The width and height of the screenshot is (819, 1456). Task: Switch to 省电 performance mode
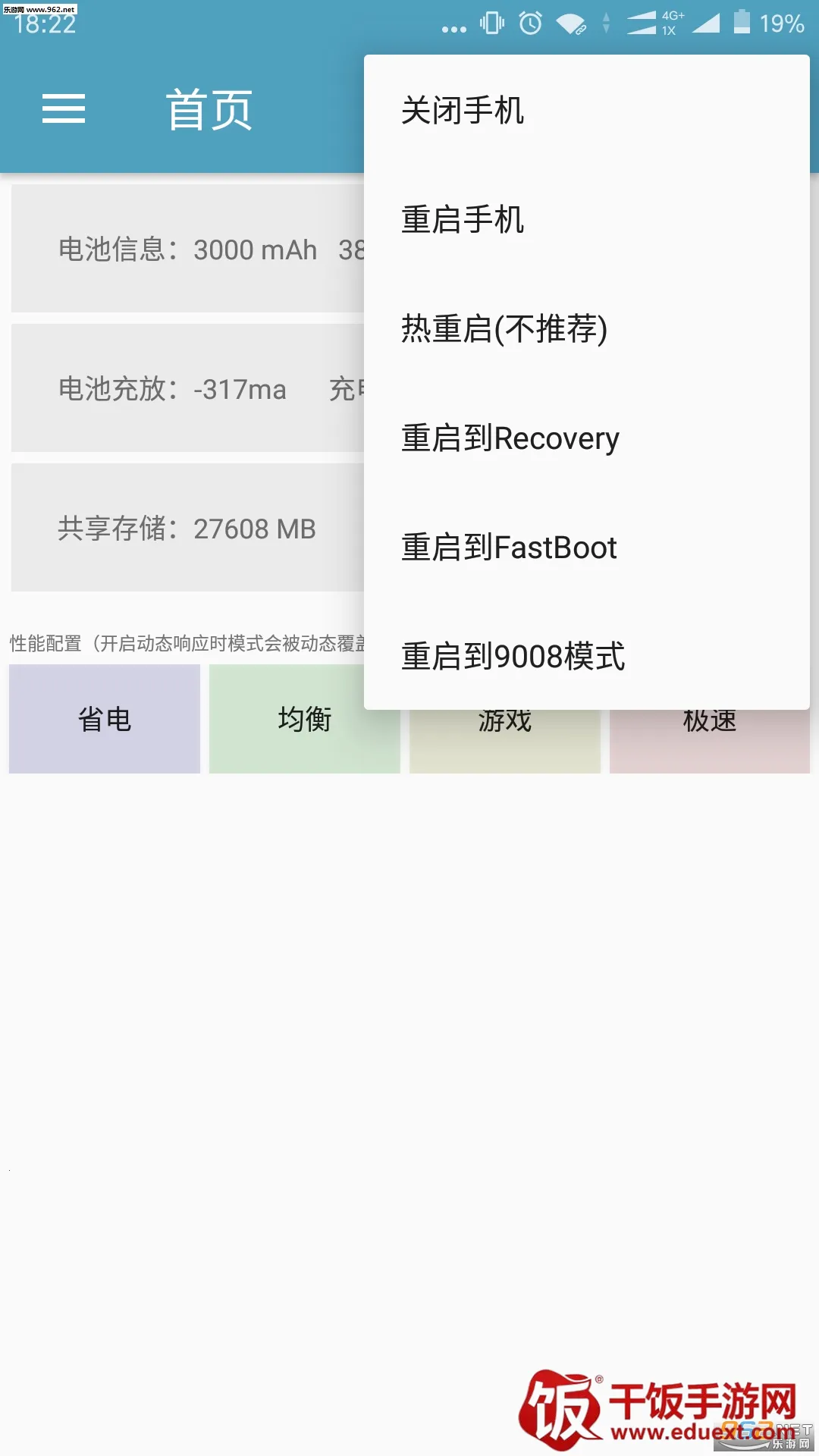coord(105,719)
